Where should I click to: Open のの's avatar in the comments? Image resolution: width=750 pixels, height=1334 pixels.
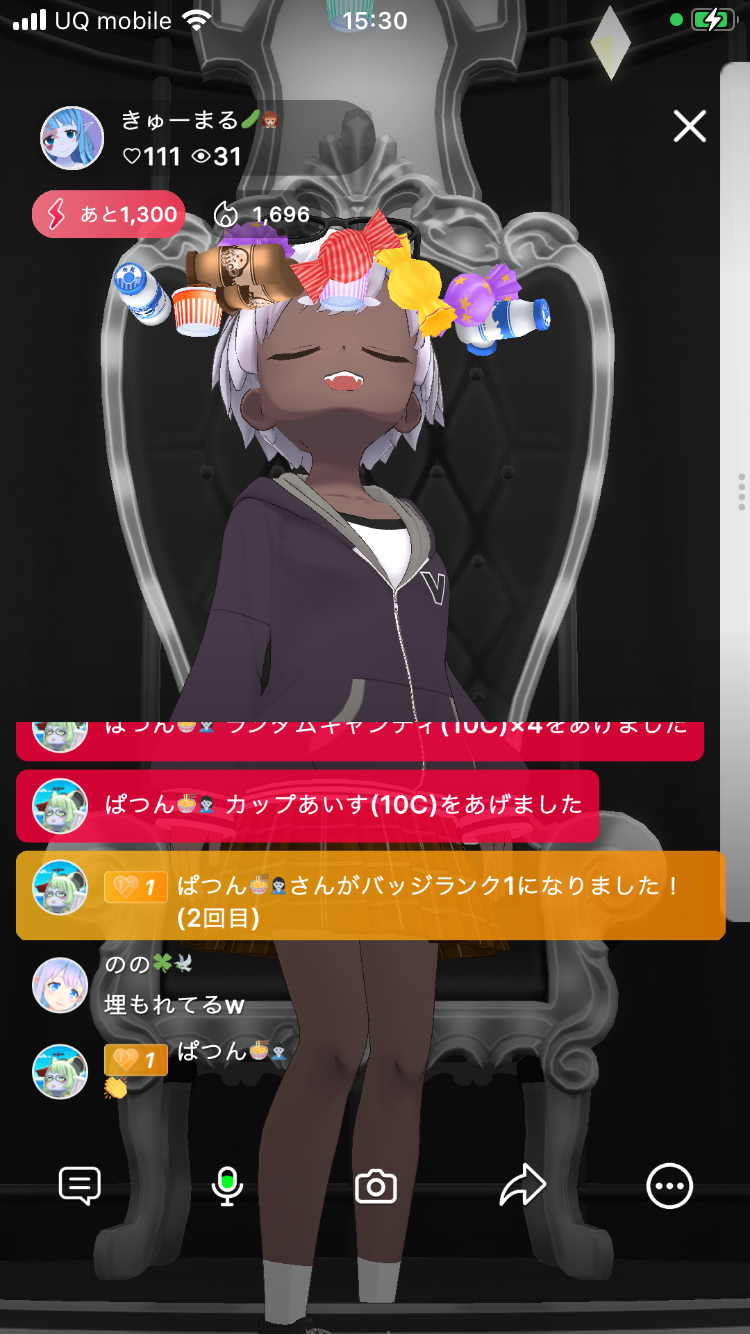click(x=60, y=985)
